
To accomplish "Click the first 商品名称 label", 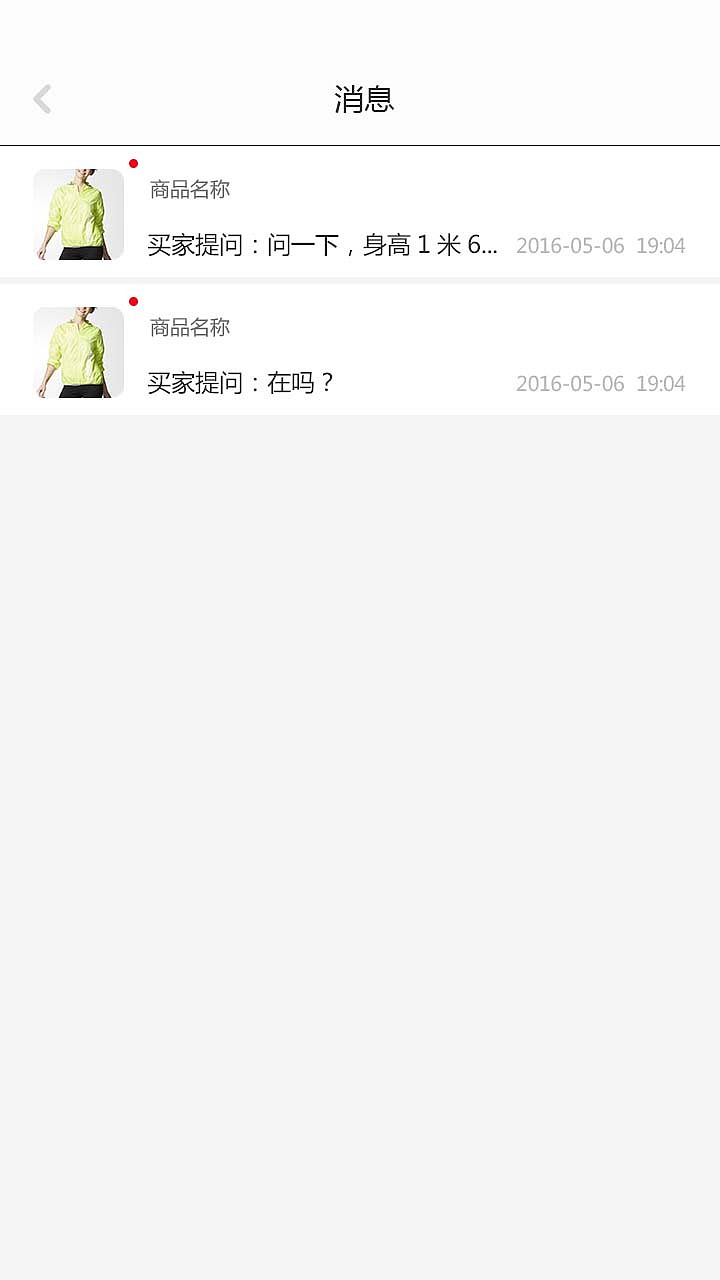I will point(188,188).
